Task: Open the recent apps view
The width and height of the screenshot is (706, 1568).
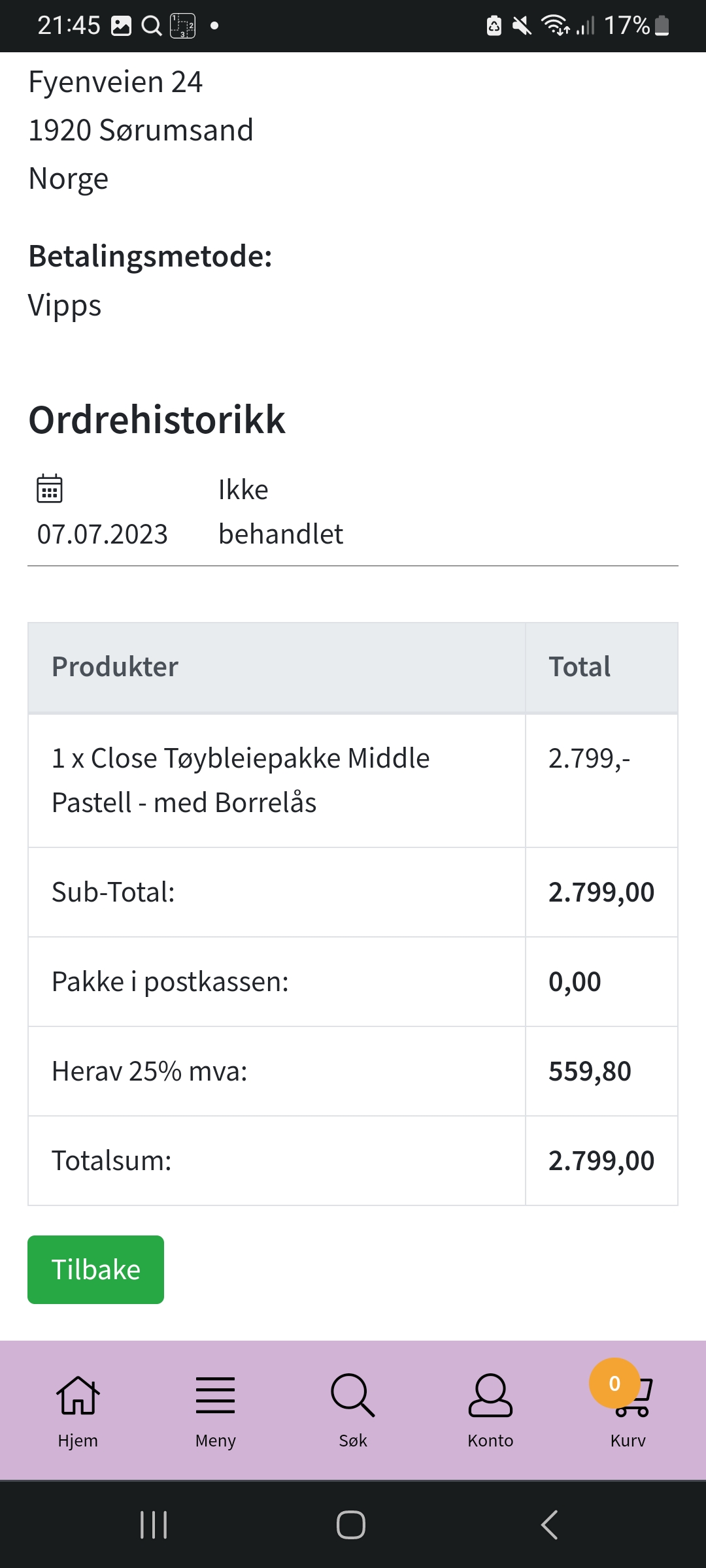Action: pos(154,1525)
